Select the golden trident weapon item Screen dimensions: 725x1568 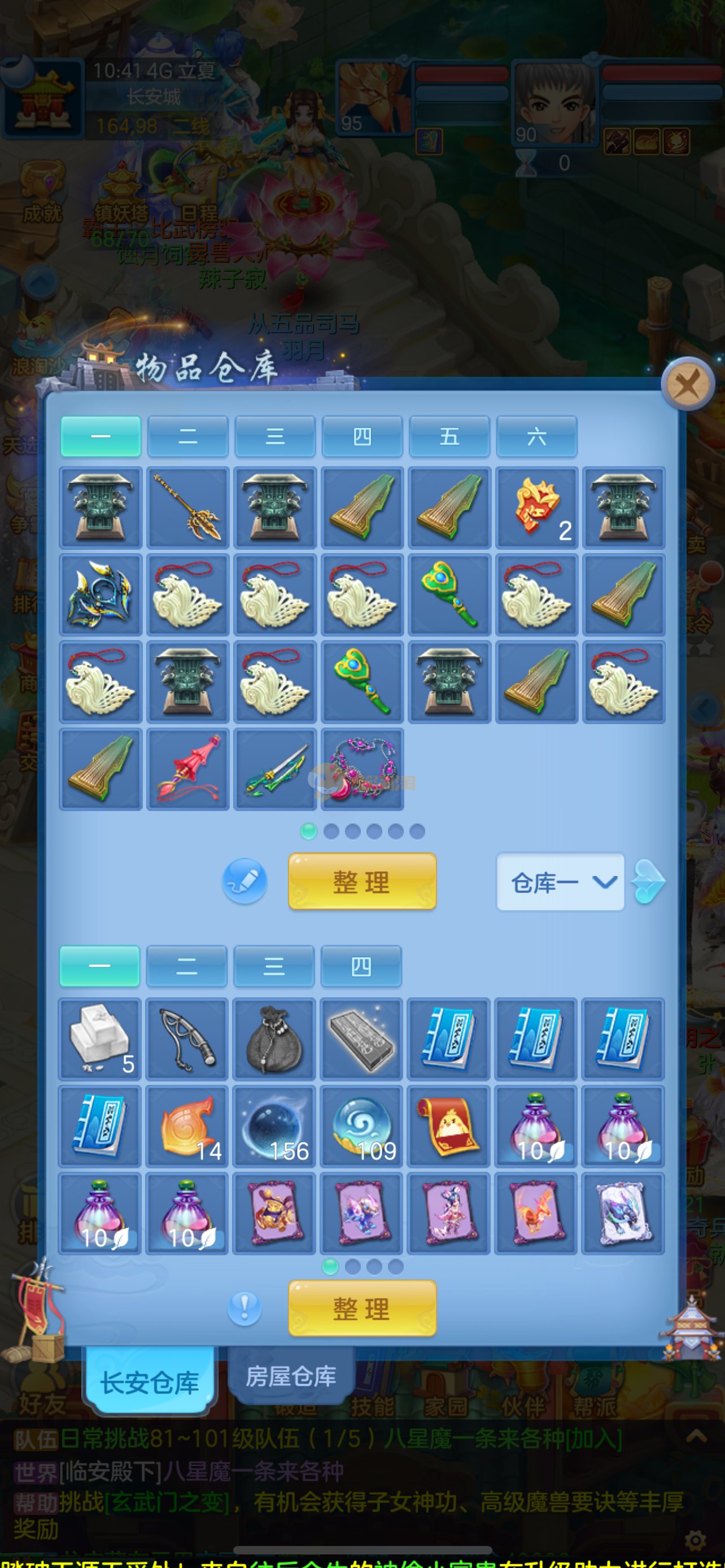(187, 507)
